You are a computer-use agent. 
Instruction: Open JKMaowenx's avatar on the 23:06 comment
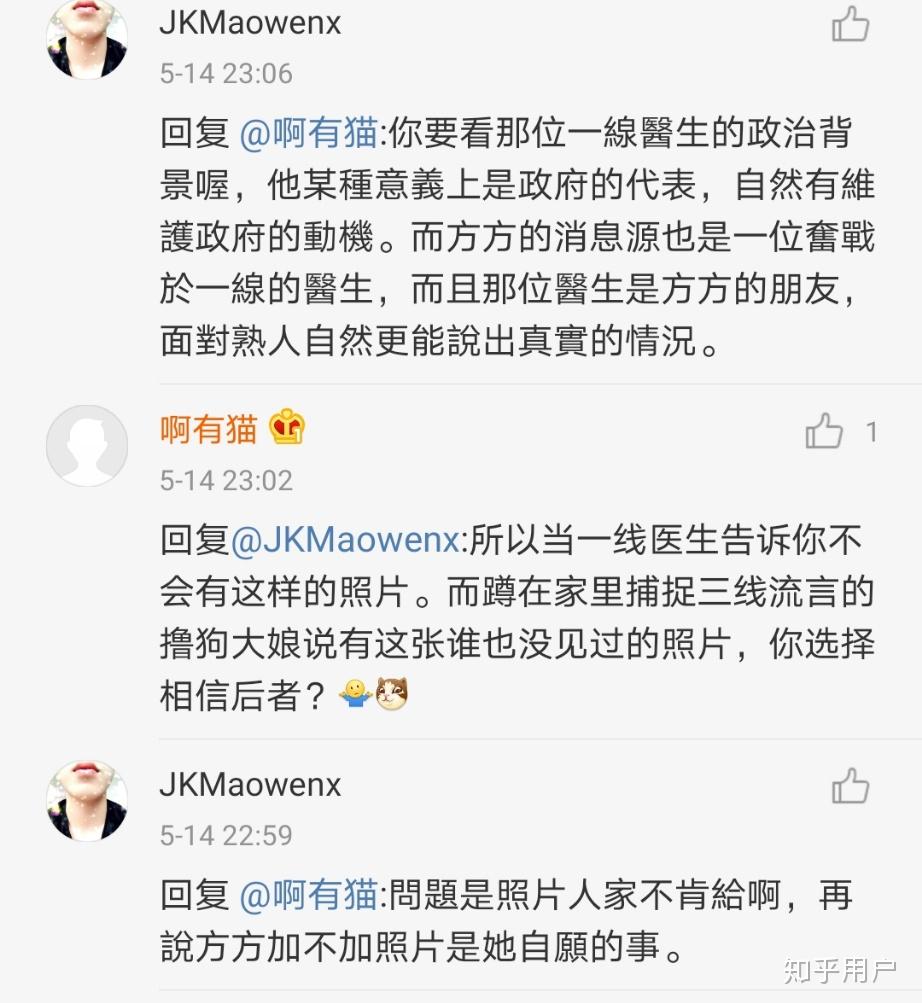87,38
